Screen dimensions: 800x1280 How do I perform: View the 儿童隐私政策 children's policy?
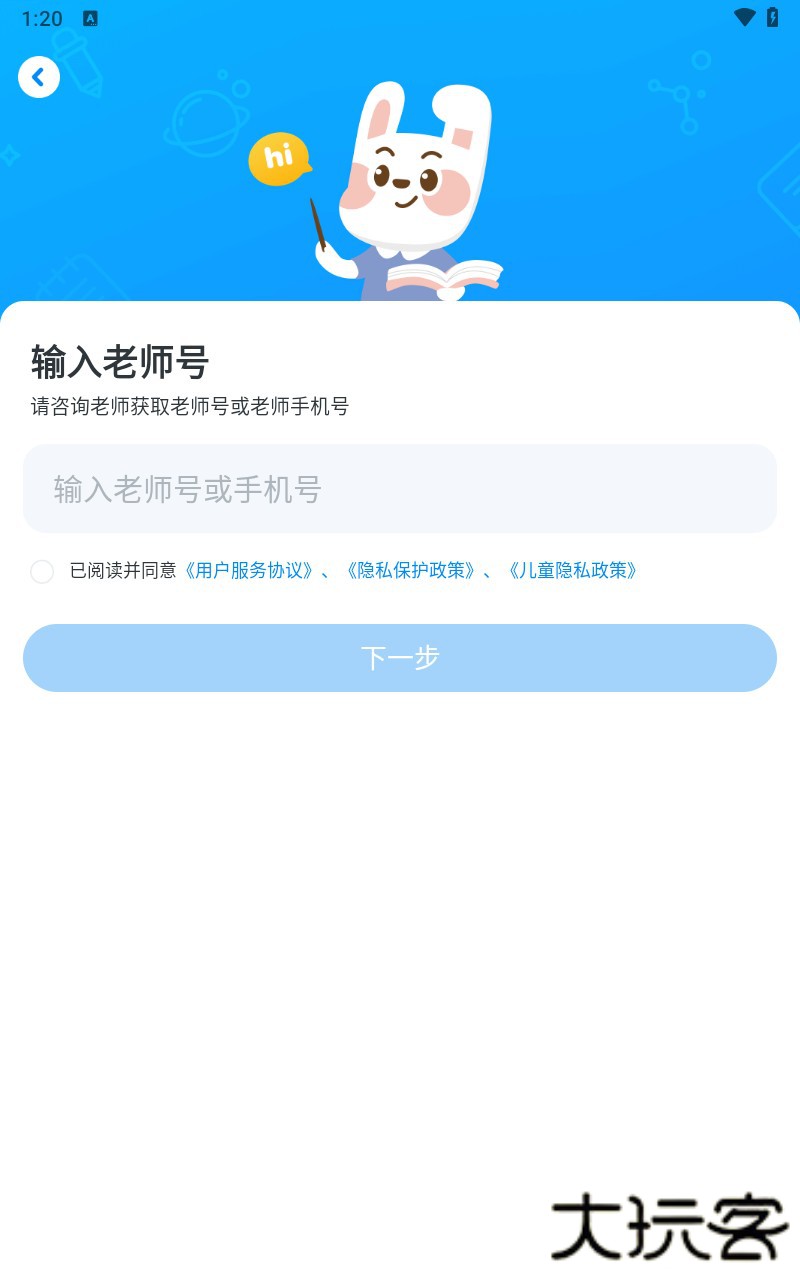click(x=575, y=571)
